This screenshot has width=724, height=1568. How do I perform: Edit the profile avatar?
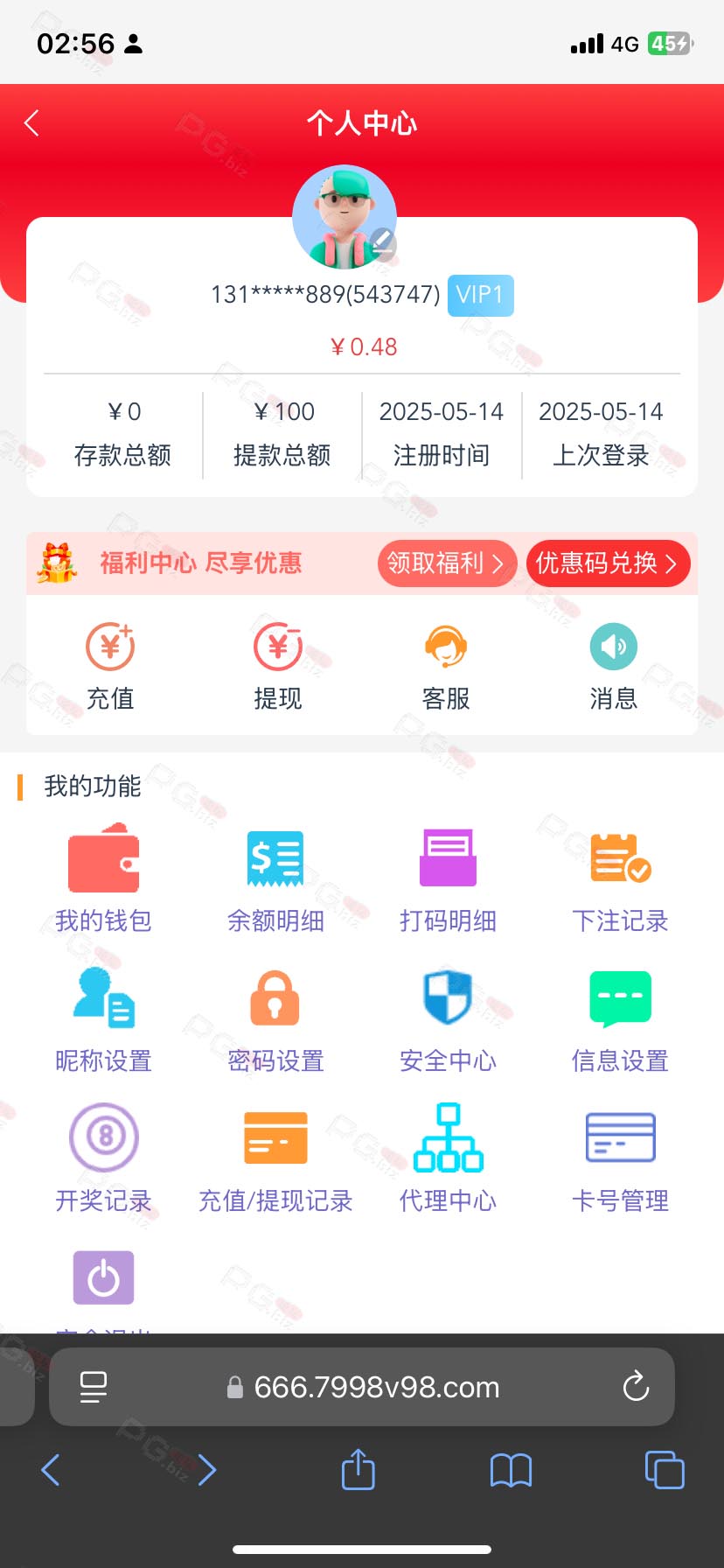[x=382, y=242]
